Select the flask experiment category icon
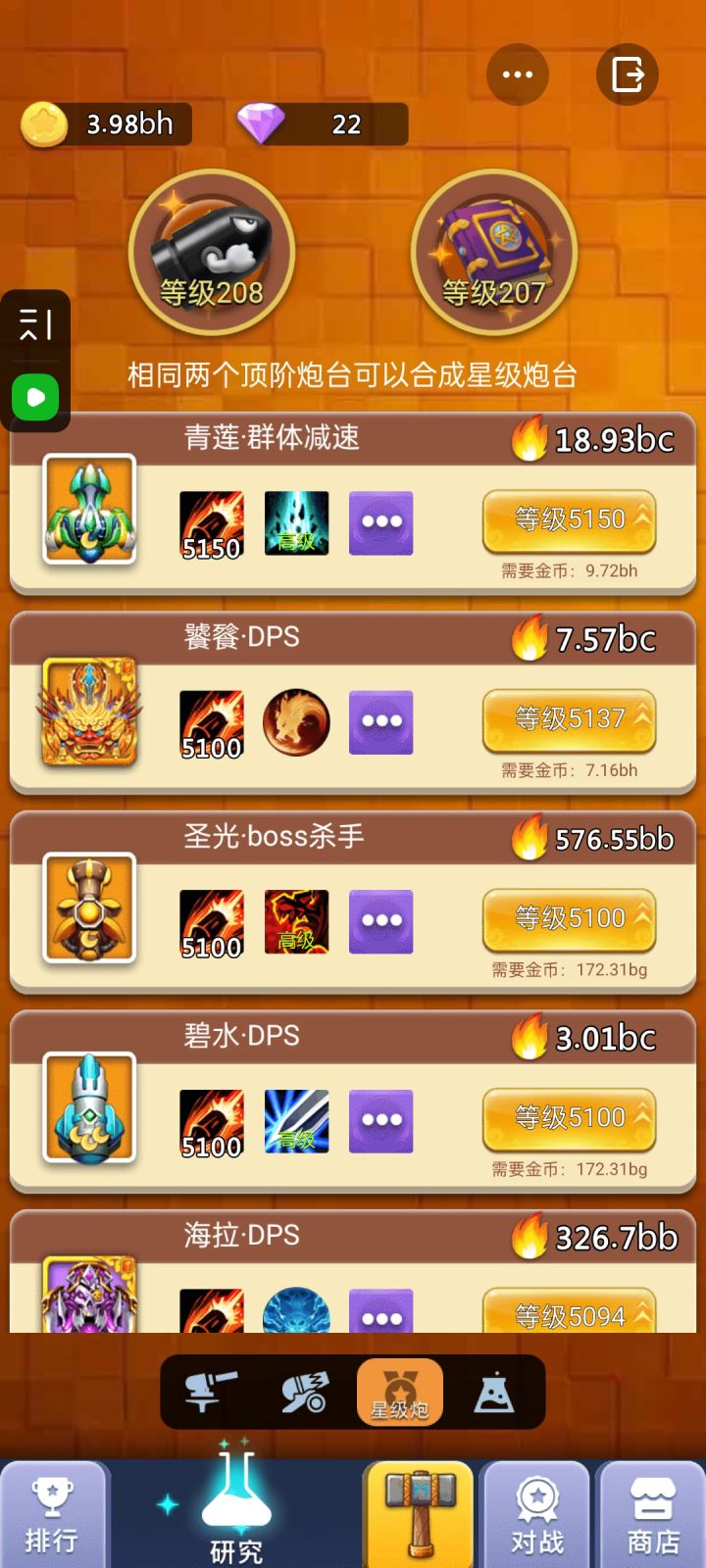Image resolution: width=706 pixels, height=1568 pixels. click(x=496, y=1392)
